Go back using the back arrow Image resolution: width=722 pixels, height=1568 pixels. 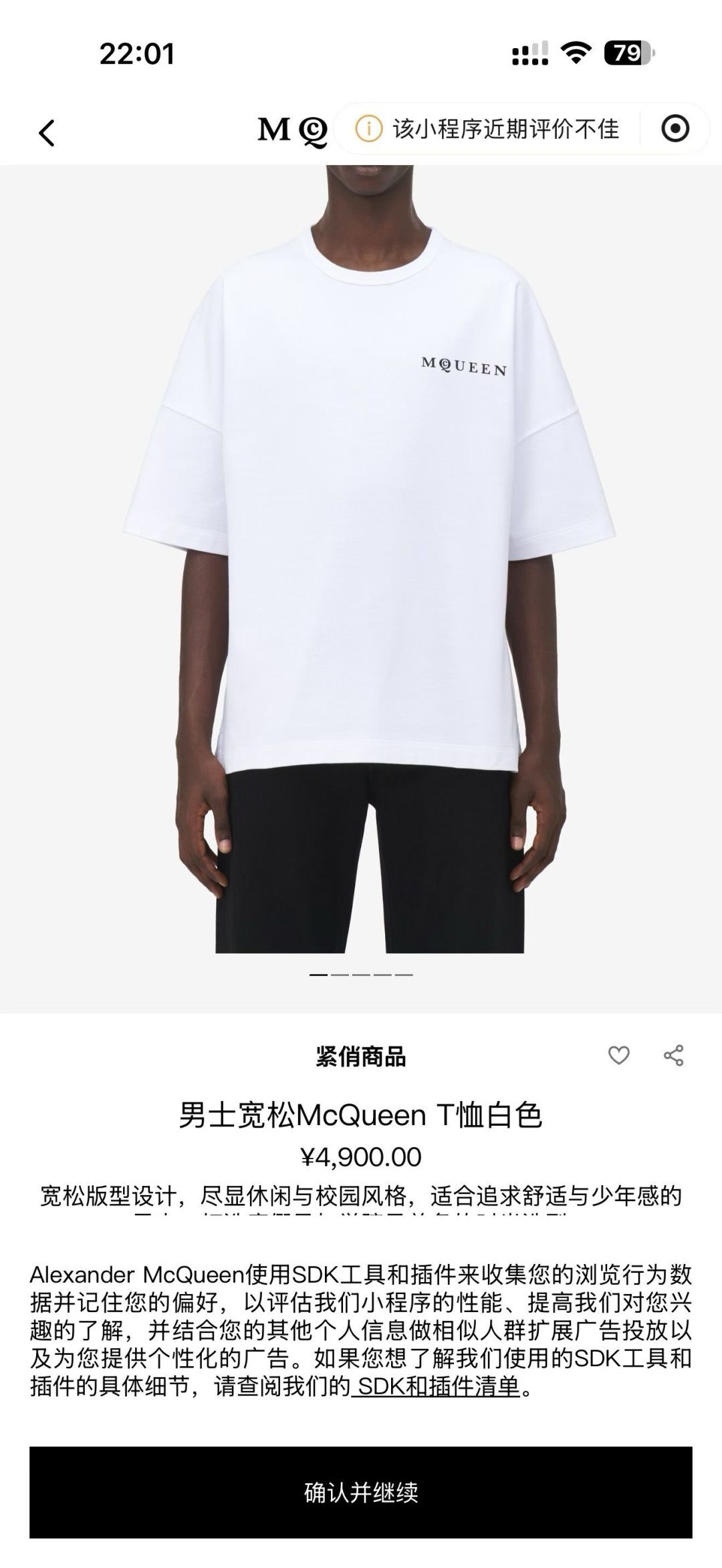46,132
